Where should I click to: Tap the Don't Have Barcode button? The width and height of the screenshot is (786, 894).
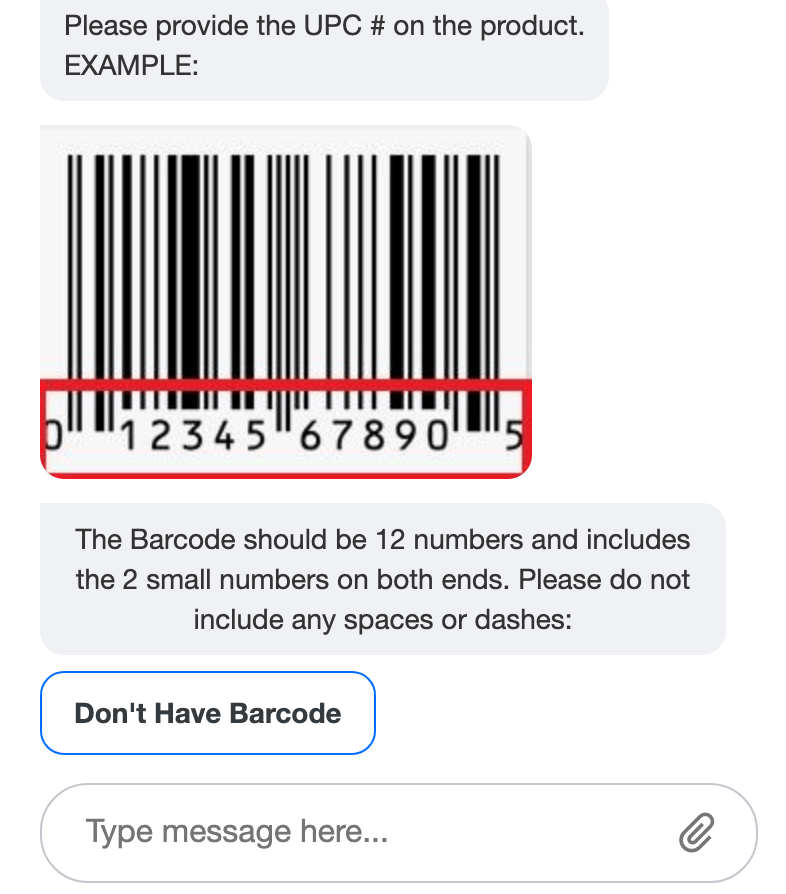pyautogui.click(x=207, y=713)
